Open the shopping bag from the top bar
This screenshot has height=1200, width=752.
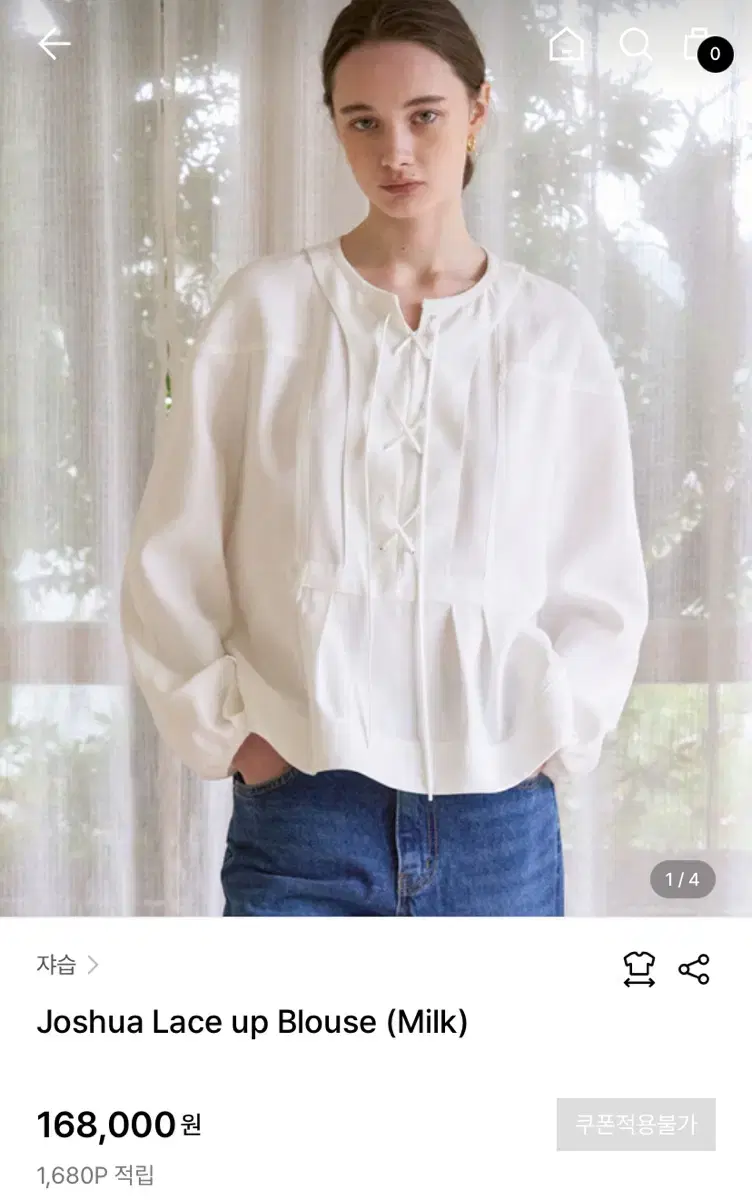[695, 44]
